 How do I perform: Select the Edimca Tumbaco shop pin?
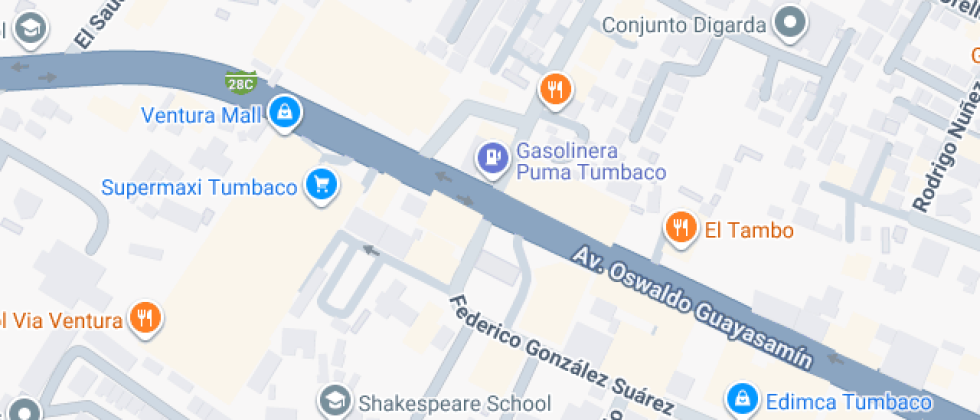tap(742, 400)
